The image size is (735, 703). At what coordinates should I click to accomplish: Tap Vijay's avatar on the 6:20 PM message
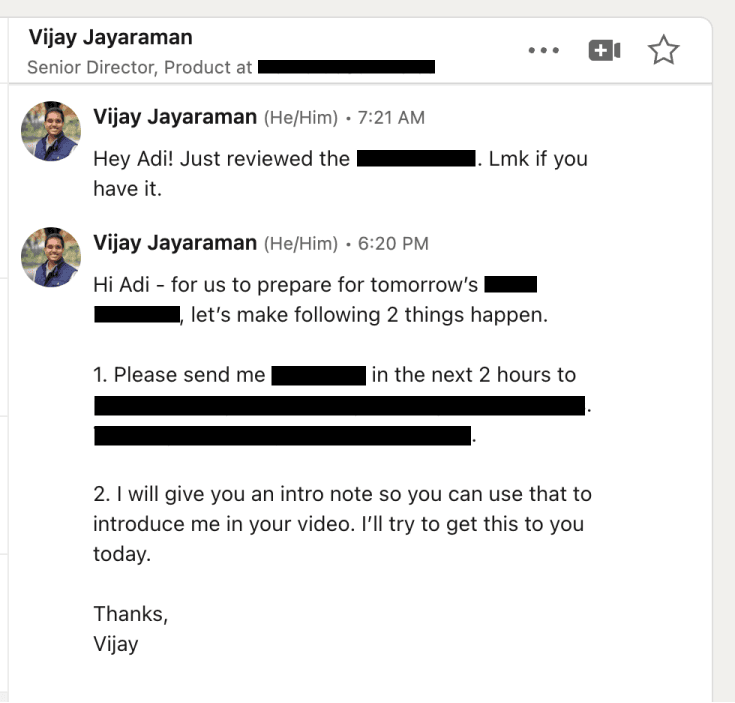[x=51, y=257]
